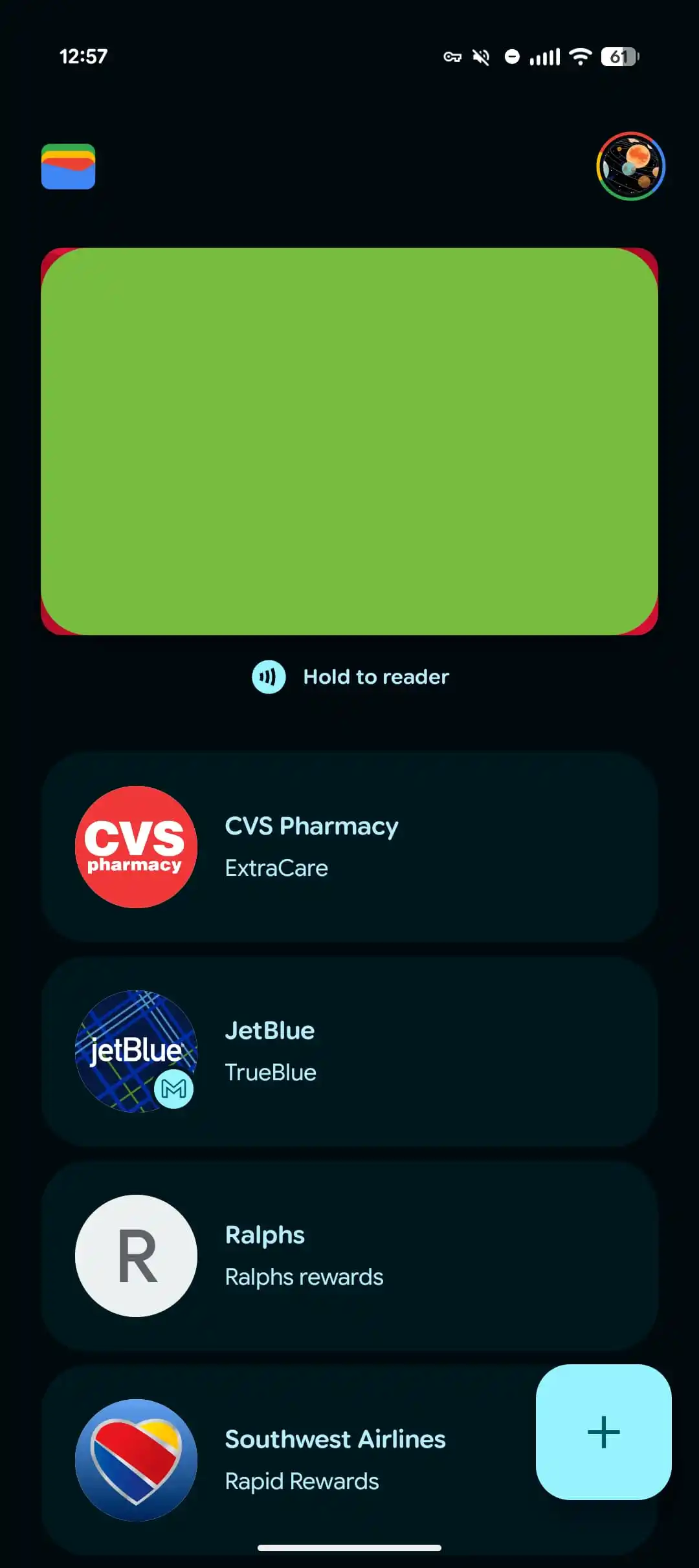The height and width of the screenshot is (1568, 699).
Task: Open Ralphs rewards pass
Action: 349,1255
